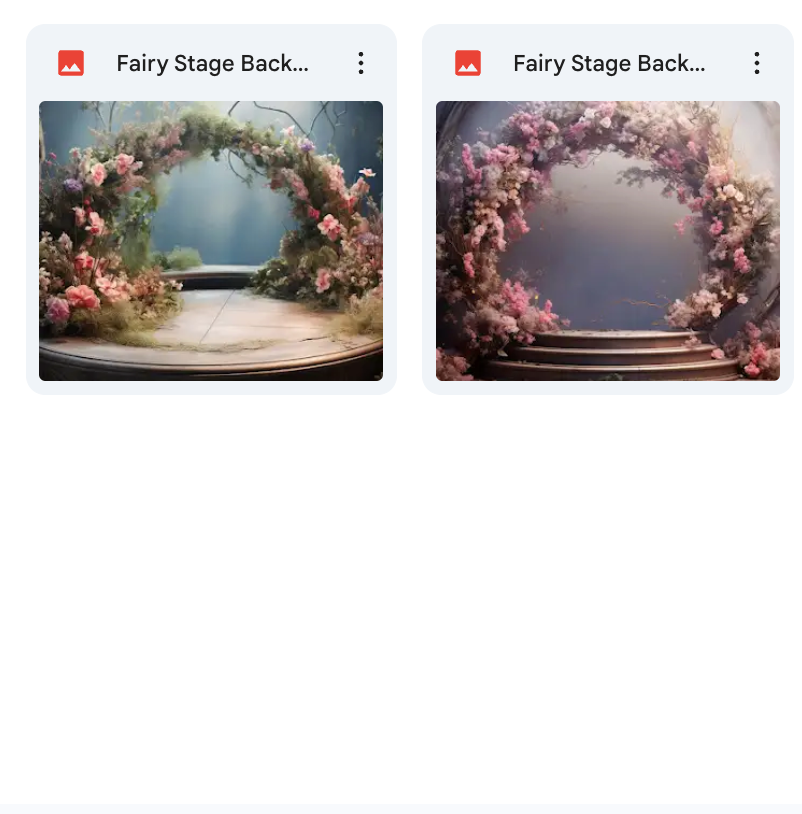Open the right Fairy Stage Backdrop file with pink arch and steps

coord(607,240)
